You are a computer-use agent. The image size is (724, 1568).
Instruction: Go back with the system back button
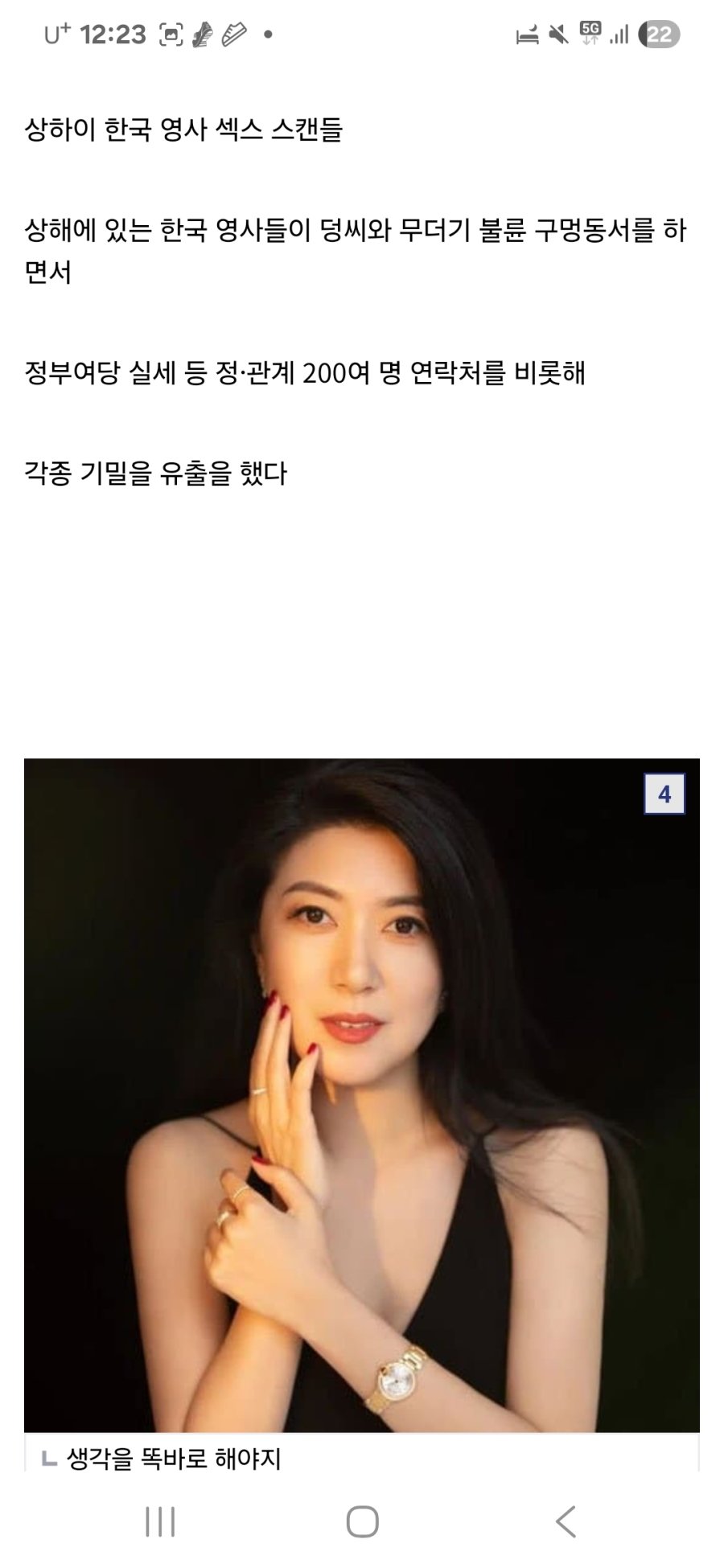click(566, 1521)
